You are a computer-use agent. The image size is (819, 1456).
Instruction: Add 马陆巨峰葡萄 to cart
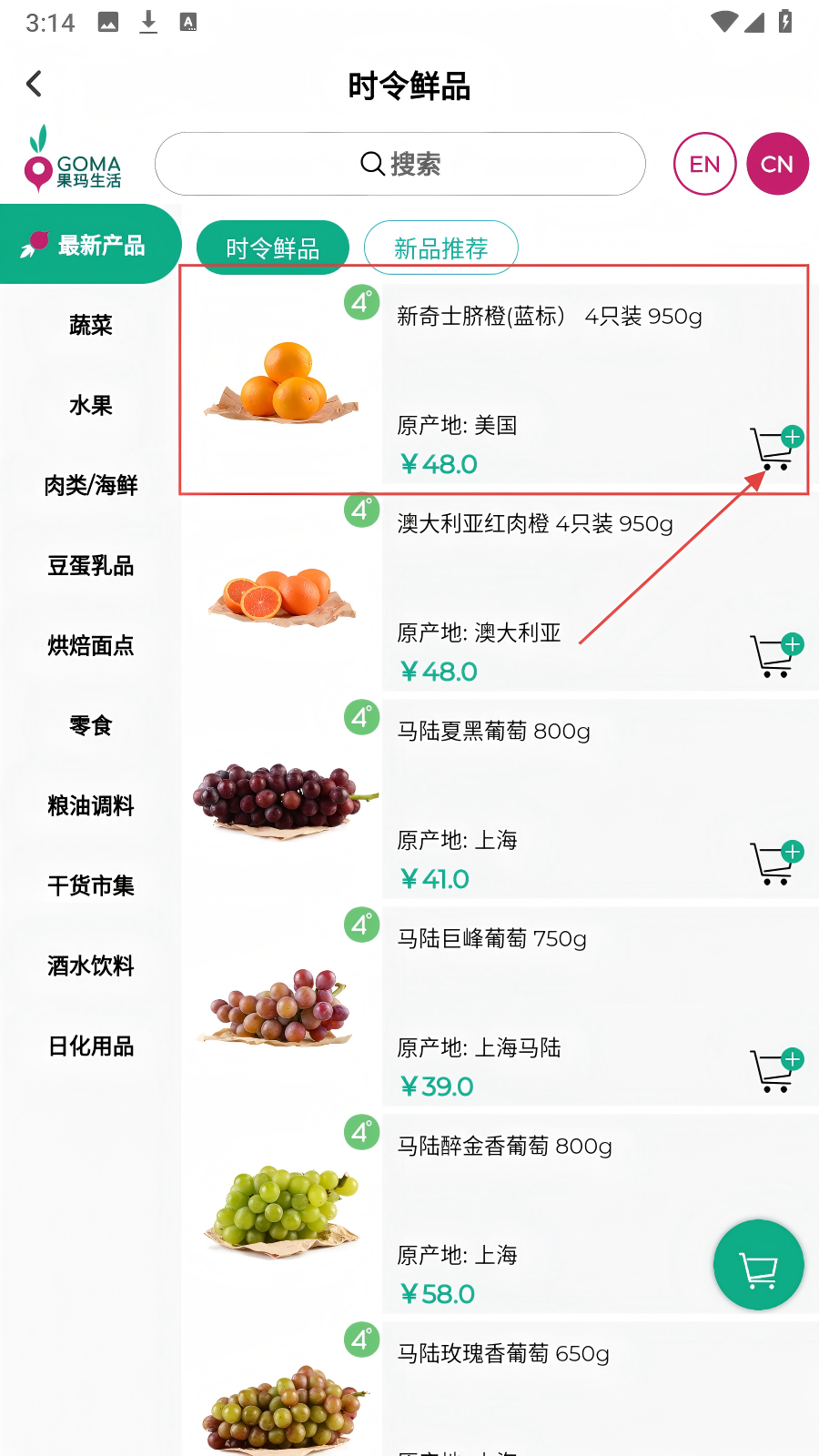[775, 1070]
